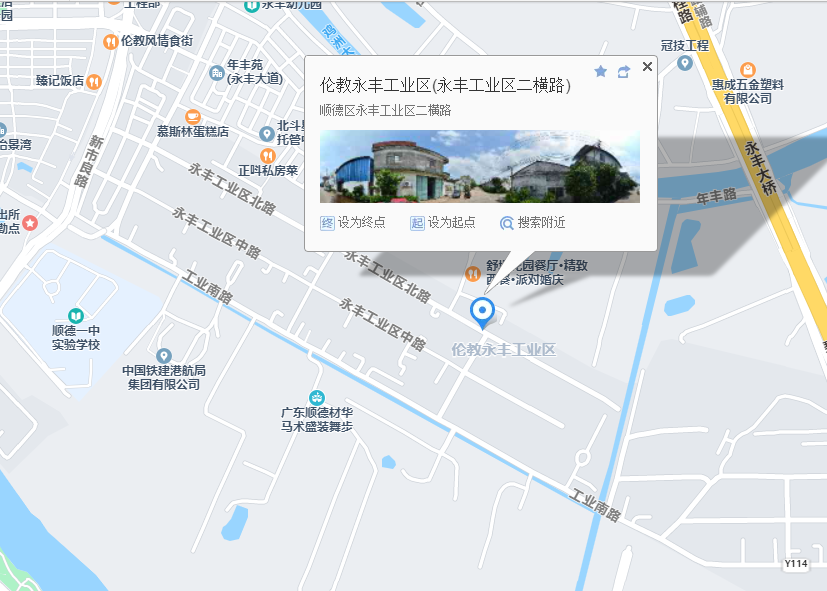
Task: Close the location info popup
Action: [647, 67]
